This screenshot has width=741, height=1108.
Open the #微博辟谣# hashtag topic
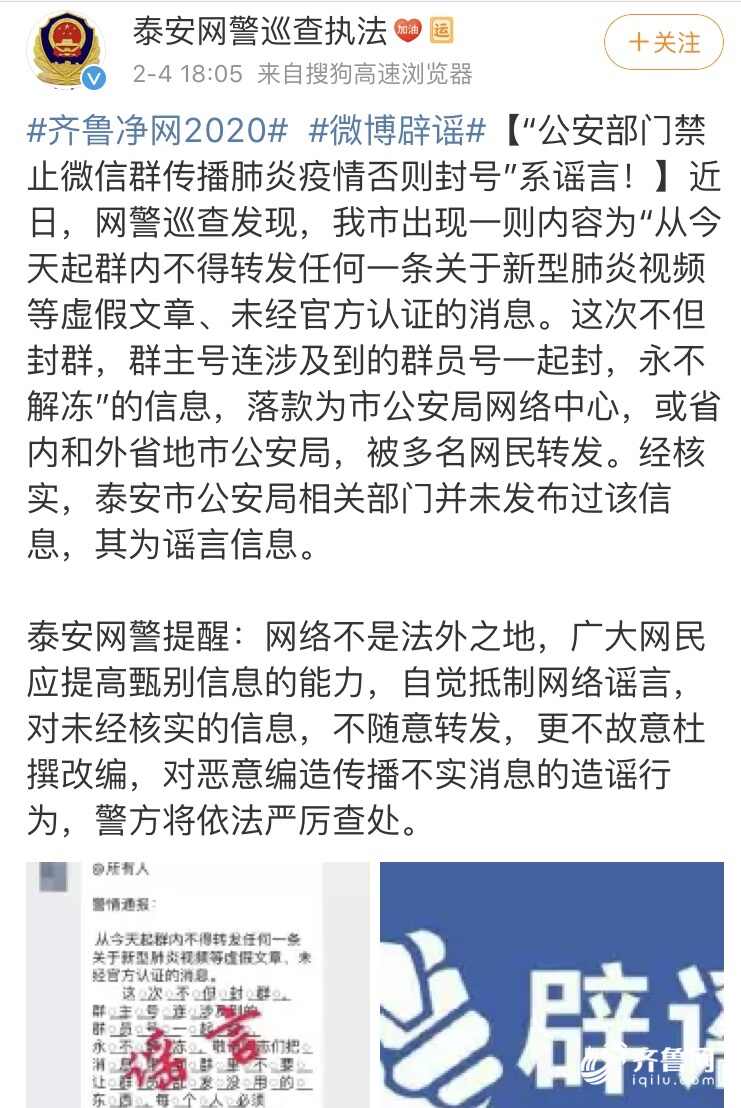click(x=397, y=130)
